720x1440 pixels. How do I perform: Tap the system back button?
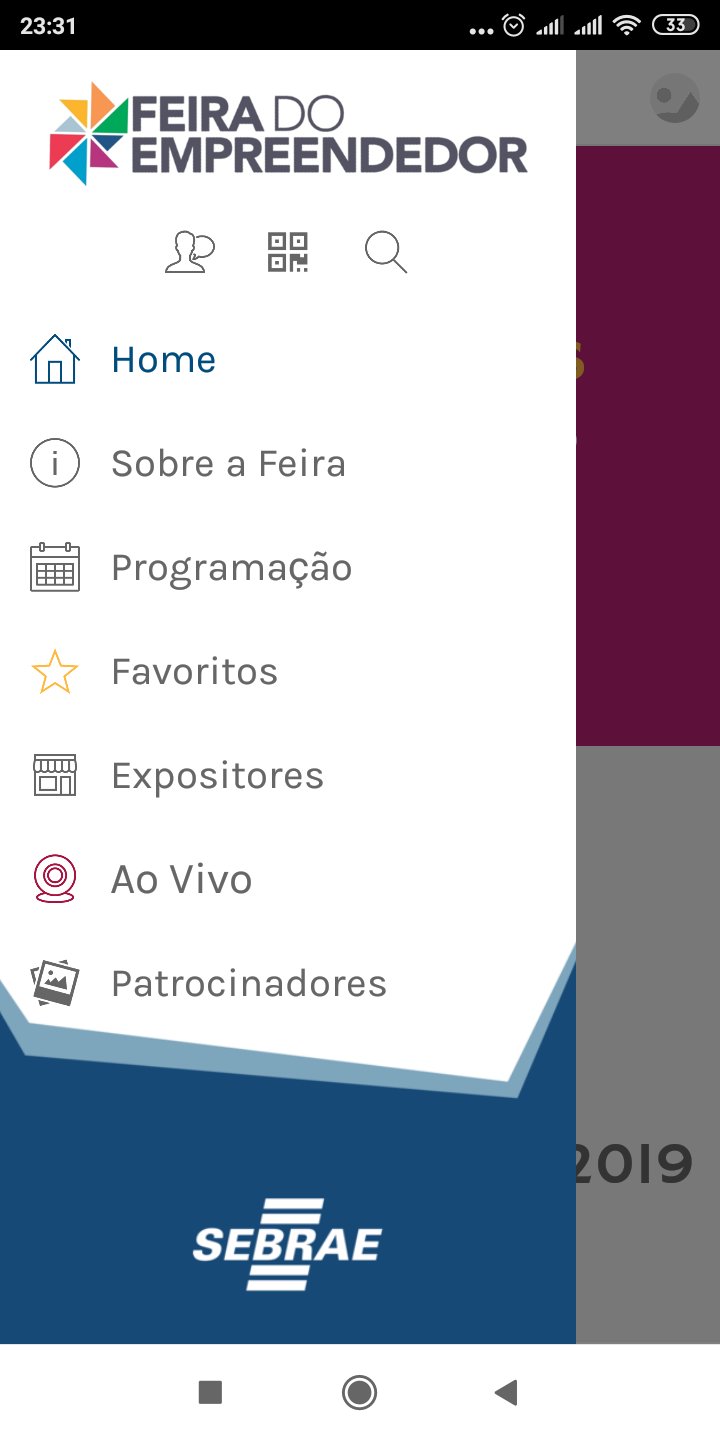(x=506, y=1392)
